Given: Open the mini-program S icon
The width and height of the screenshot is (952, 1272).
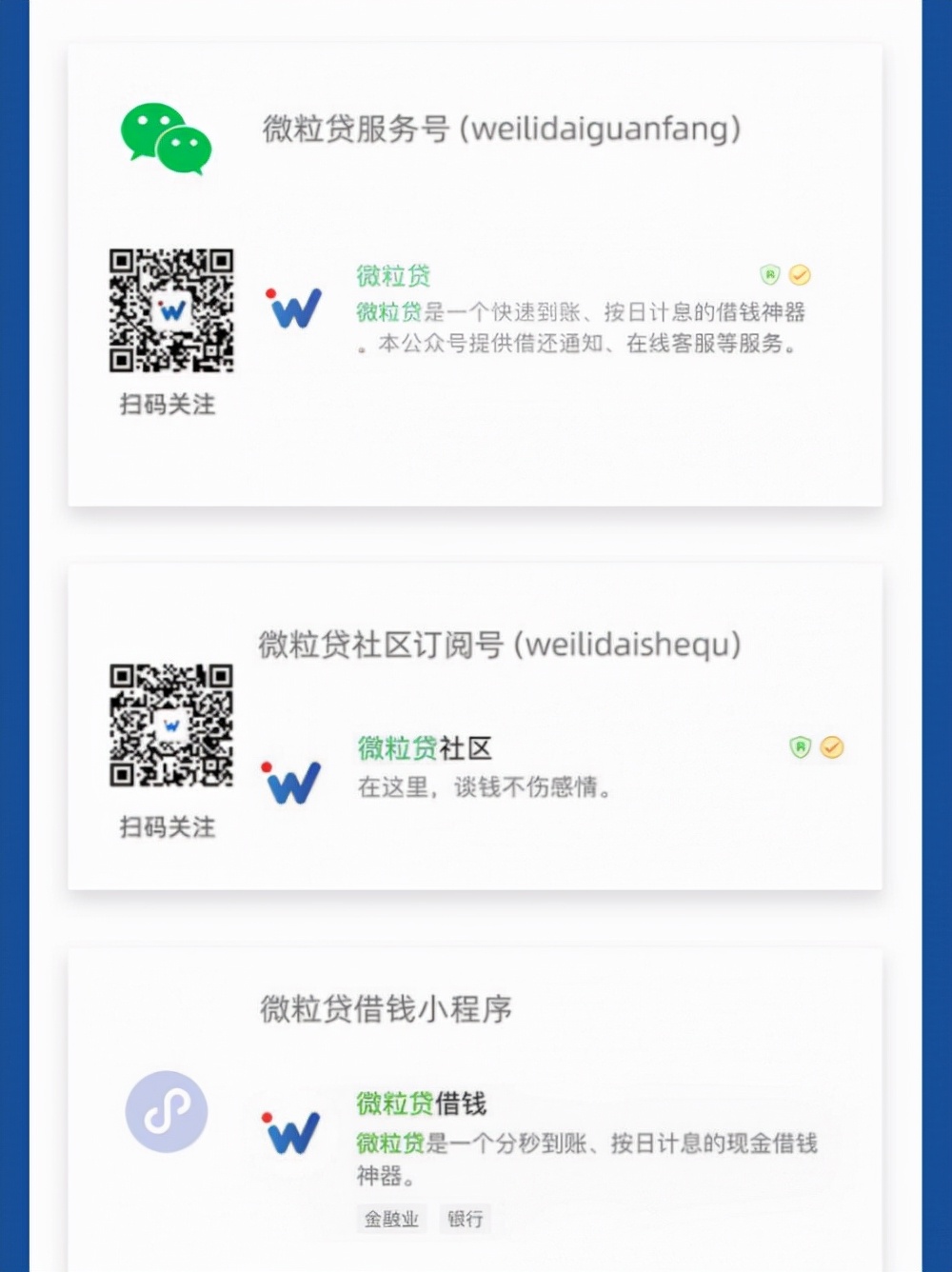Looking at the screenshot, I should [166, 1111].
